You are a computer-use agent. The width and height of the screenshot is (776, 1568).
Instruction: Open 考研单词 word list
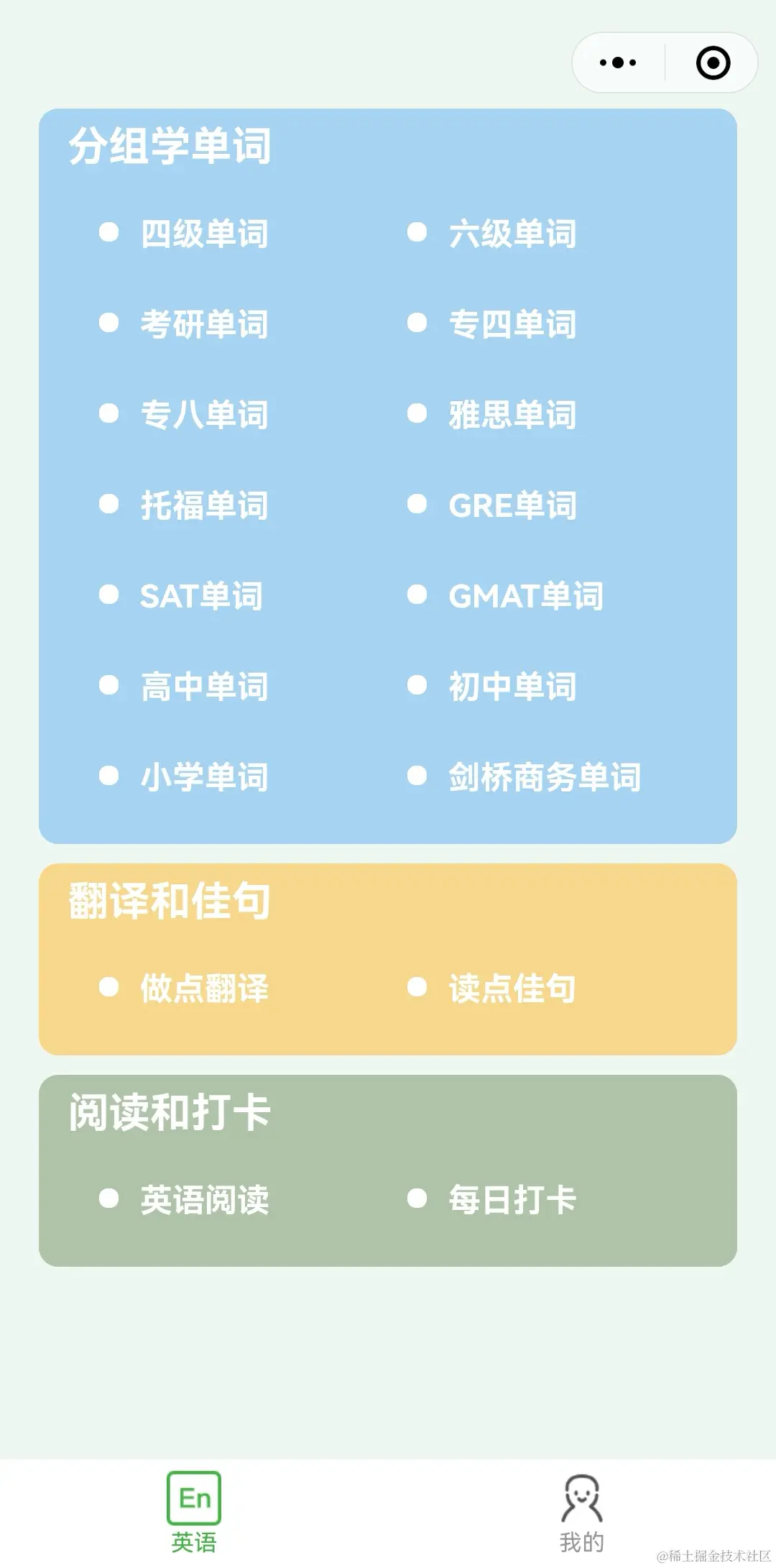pos(204,324)
